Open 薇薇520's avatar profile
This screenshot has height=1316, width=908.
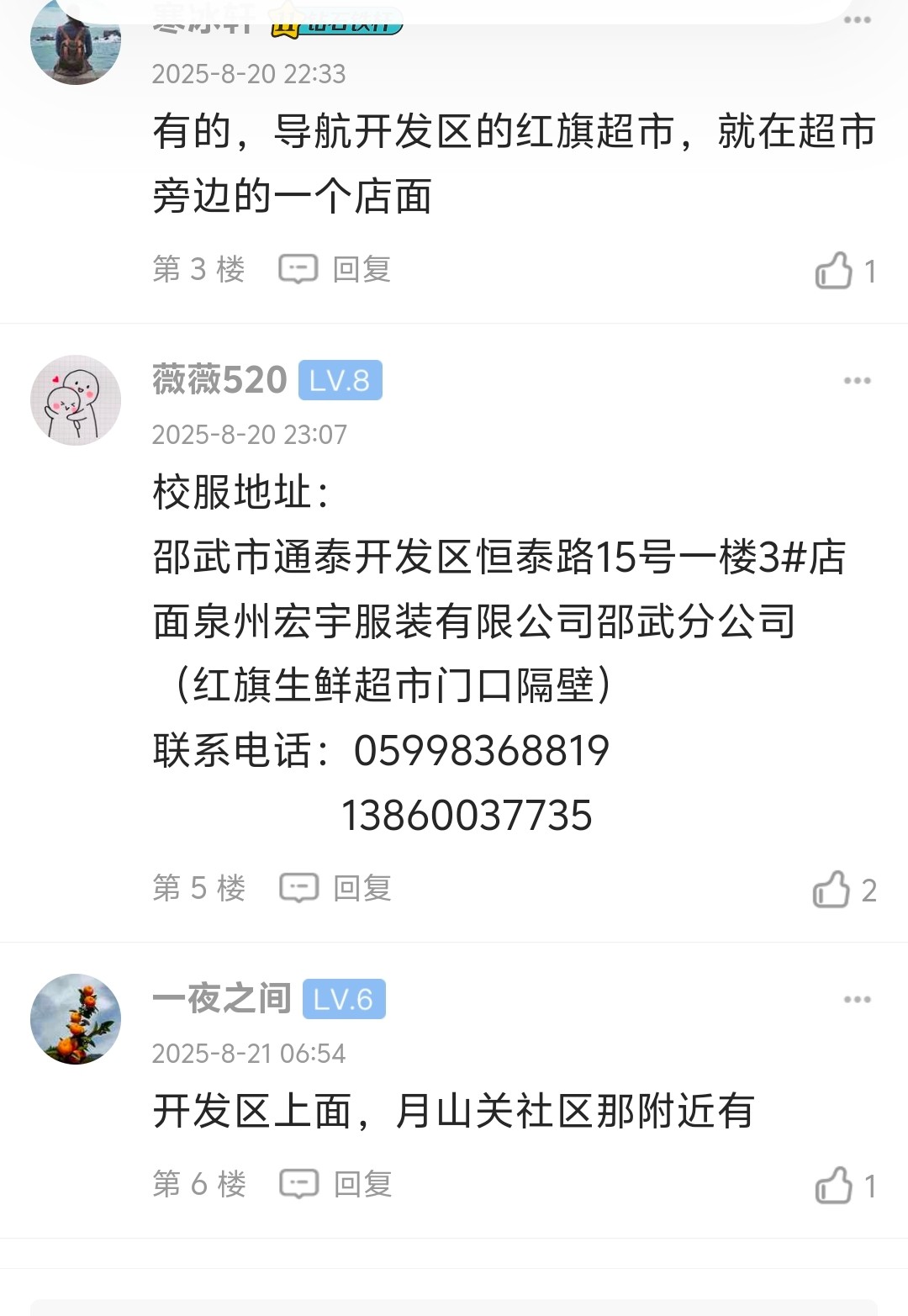point(76,400)
